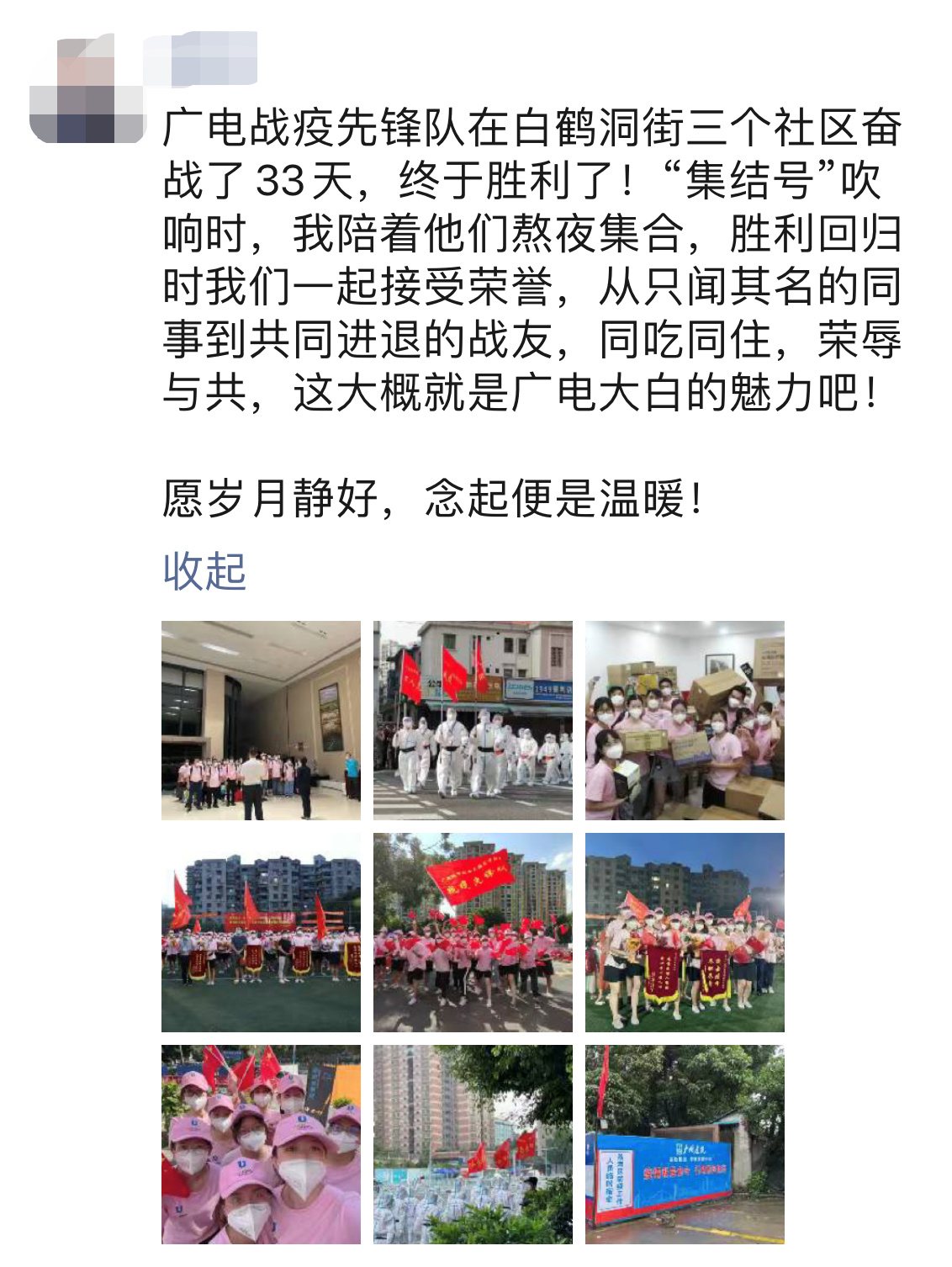View evening photo of group holding pennants

pyautogui.click(x=685, y=932)
